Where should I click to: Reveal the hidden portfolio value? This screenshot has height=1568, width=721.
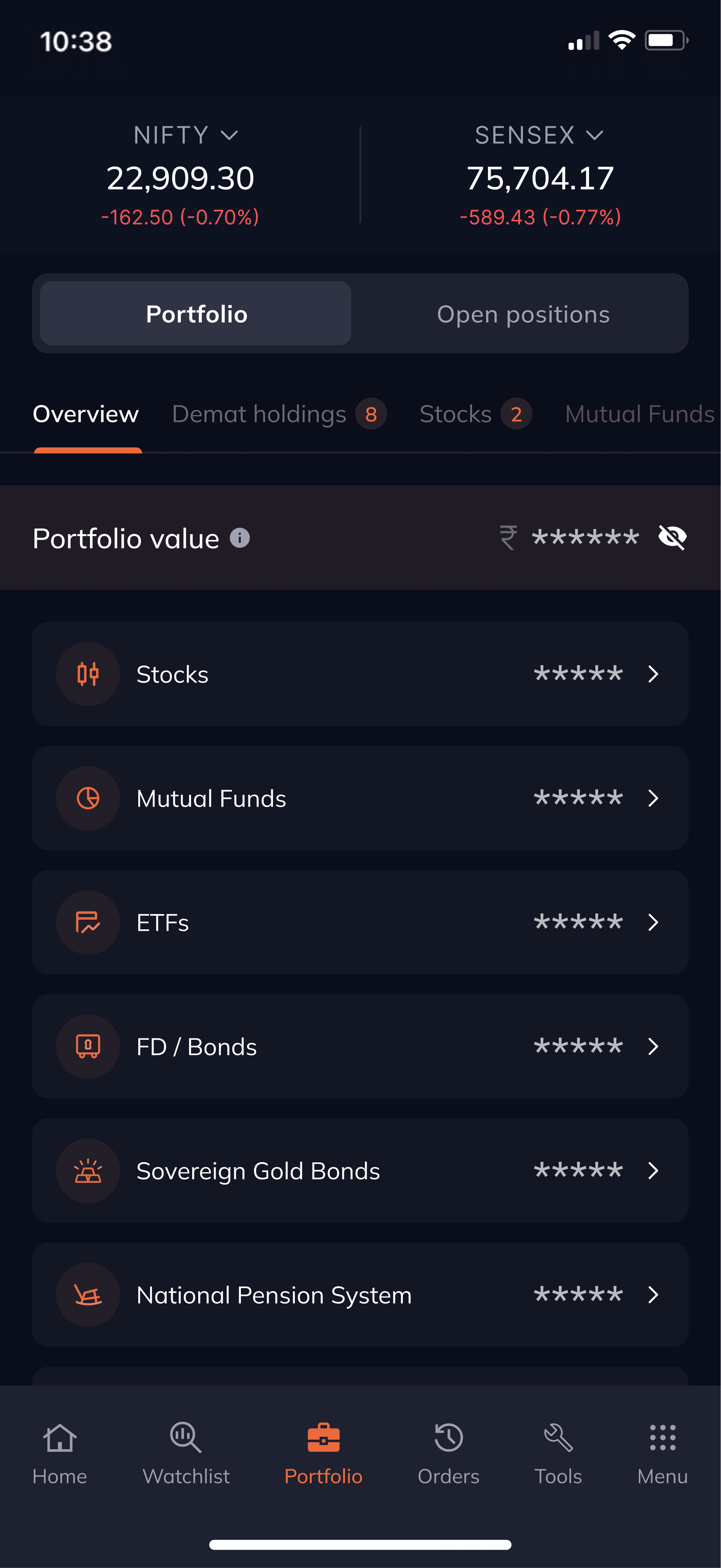tap(672, 538)
